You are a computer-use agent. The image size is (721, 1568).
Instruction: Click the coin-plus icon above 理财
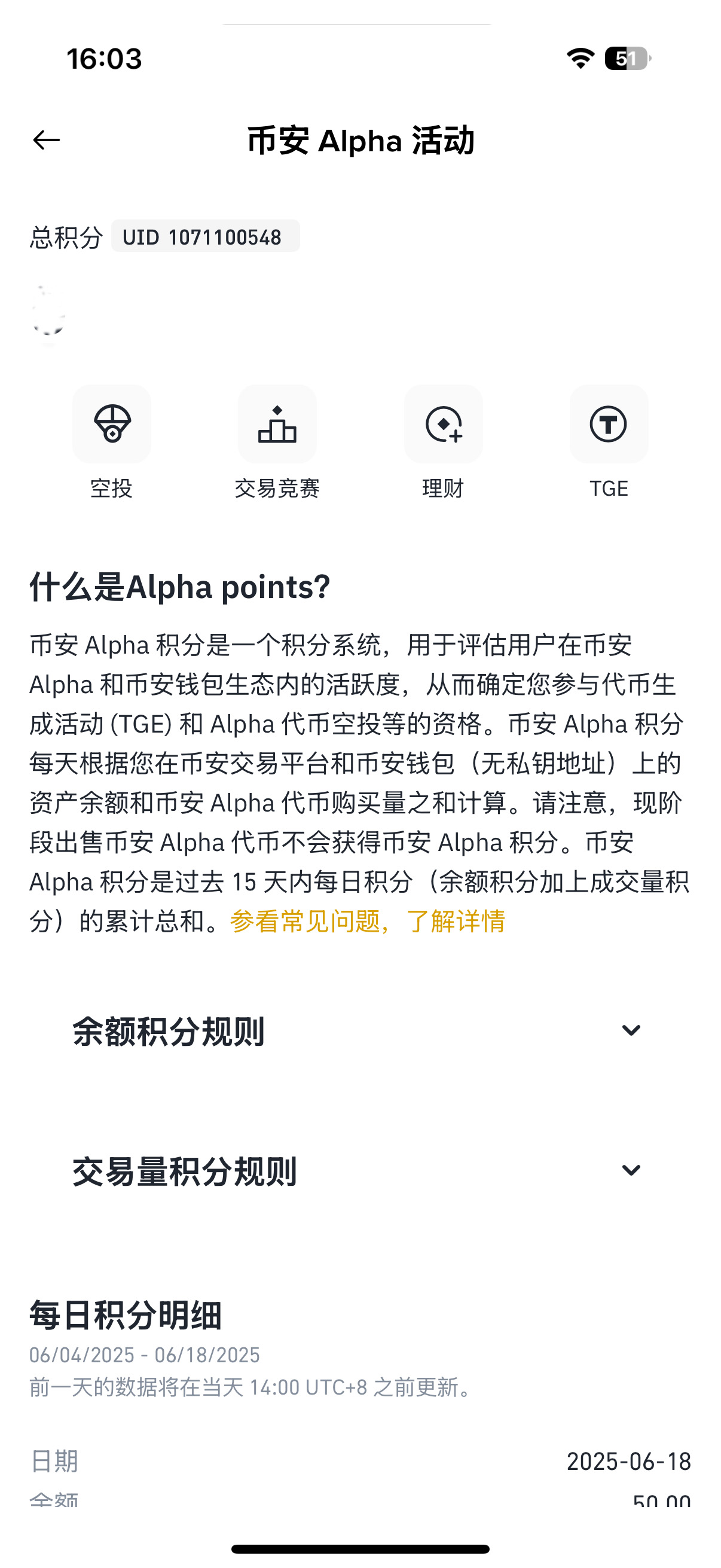[443, 425]
